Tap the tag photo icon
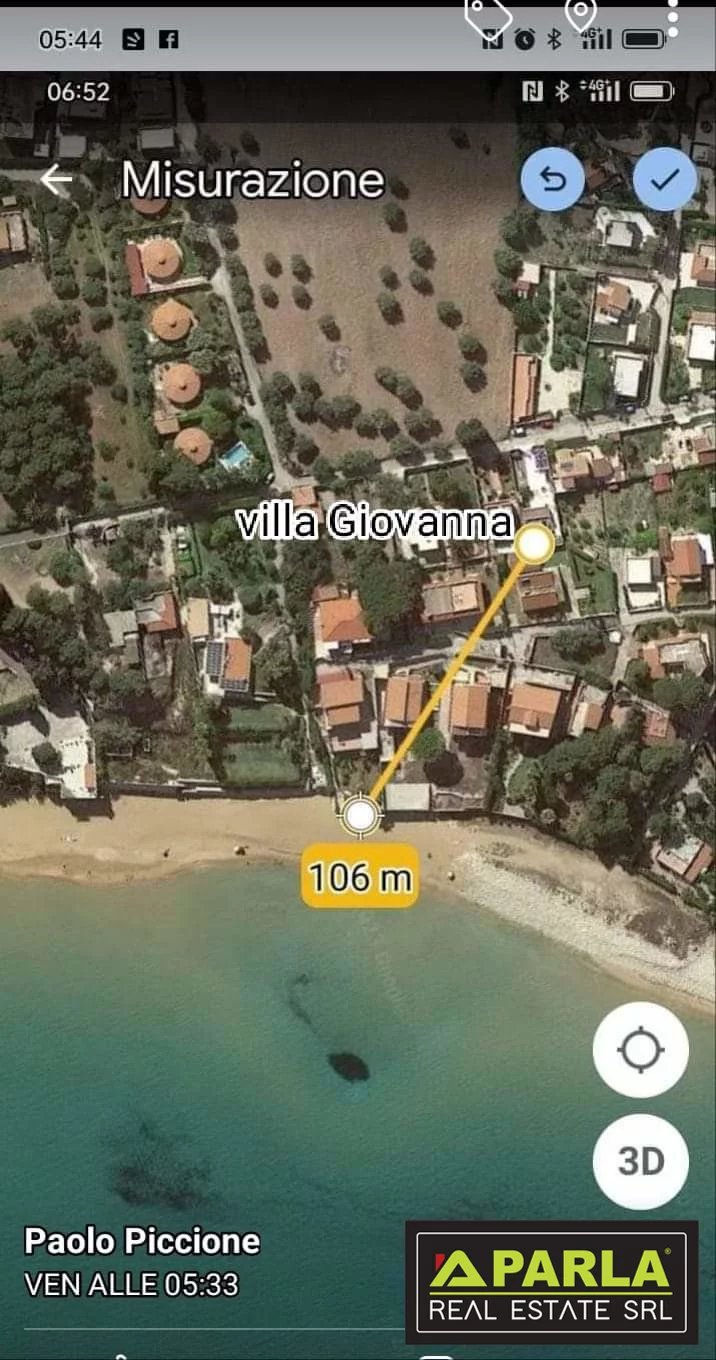 [x=489, y=13]
